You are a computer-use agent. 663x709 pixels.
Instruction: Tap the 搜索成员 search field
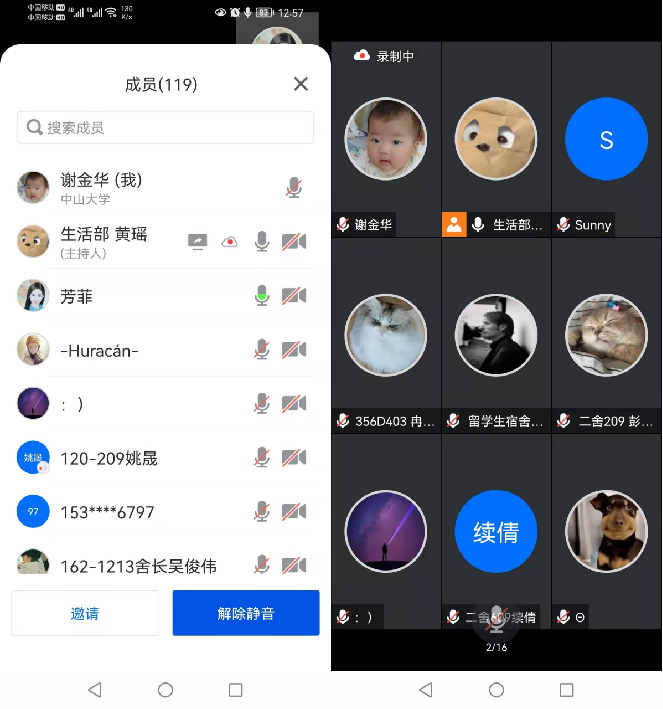tap(166, 127)
